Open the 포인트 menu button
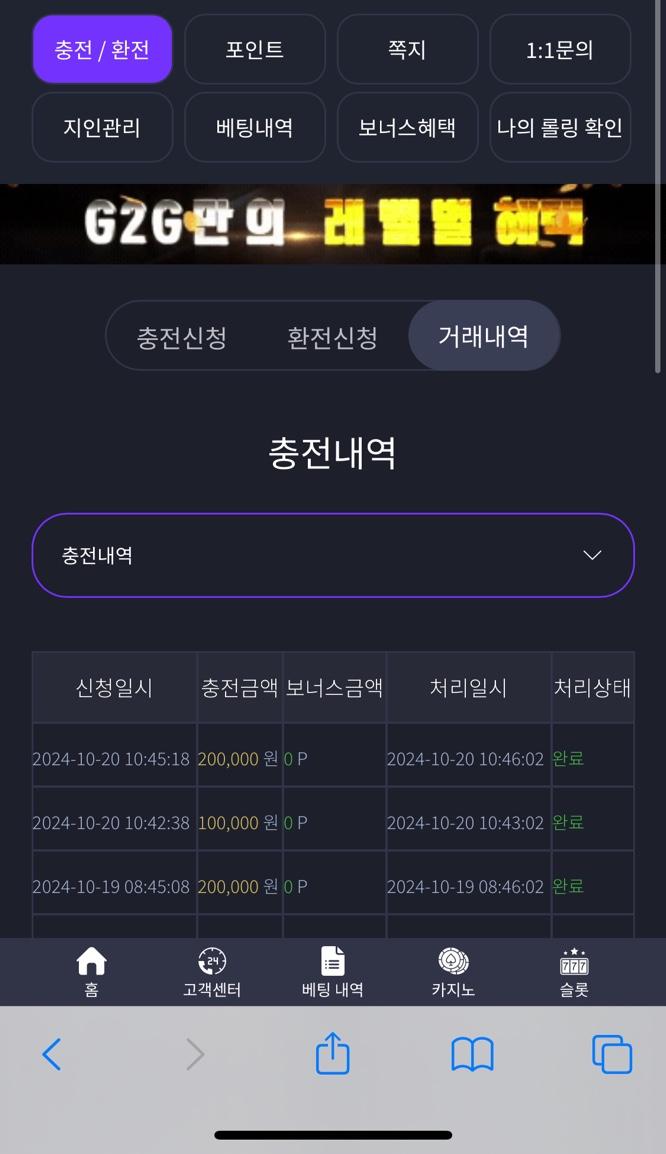666x1154 pixels. point(255,49)
